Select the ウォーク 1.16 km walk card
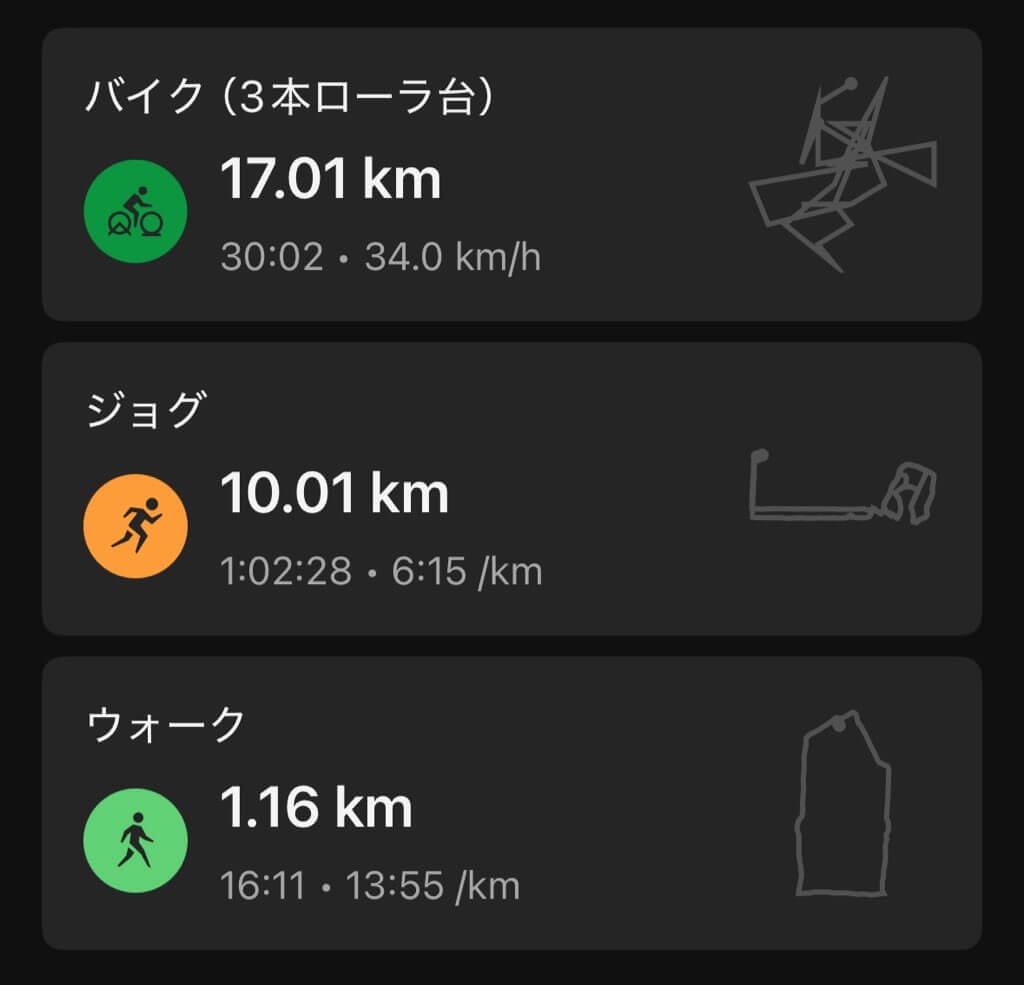1024x985 pixels. [510, 803]
